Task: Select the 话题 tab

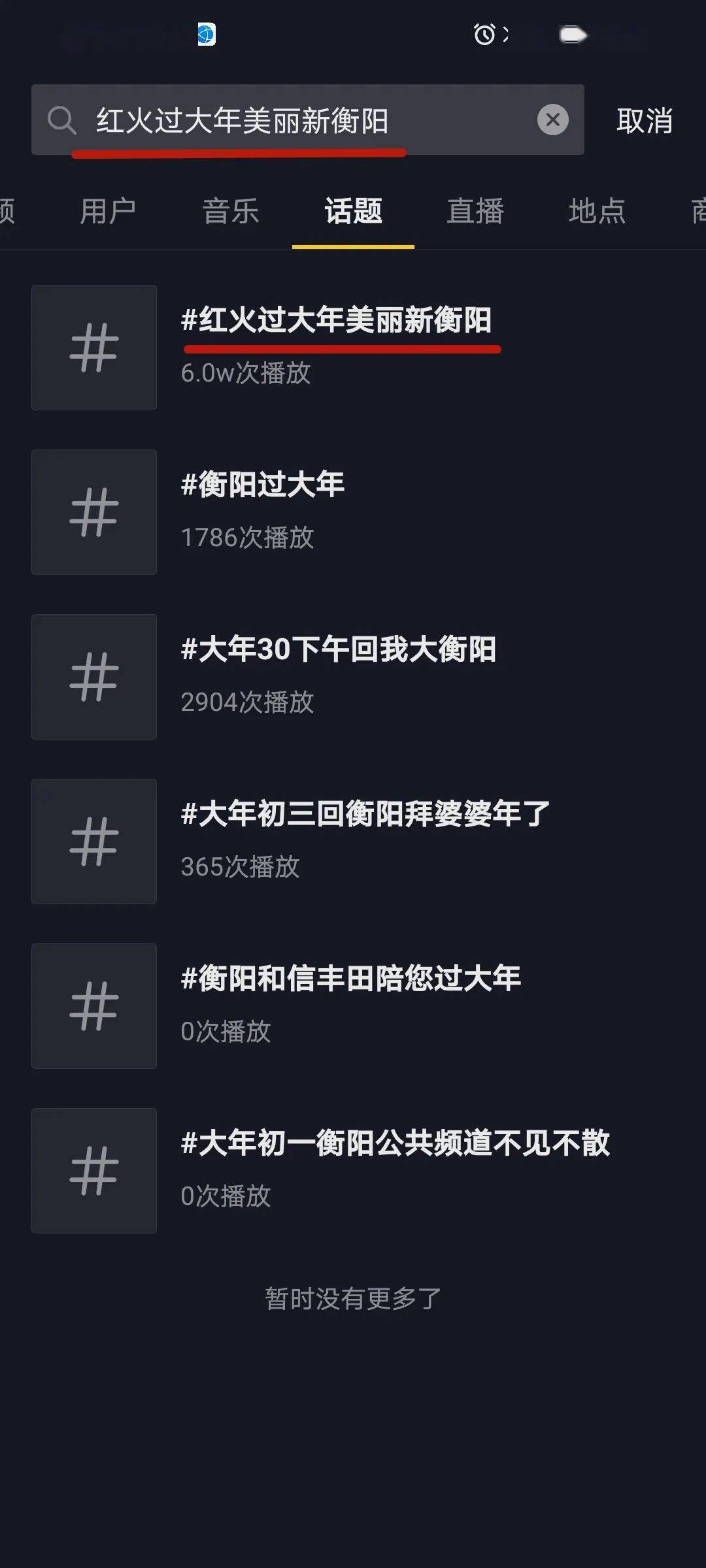Action: (353, 211)
